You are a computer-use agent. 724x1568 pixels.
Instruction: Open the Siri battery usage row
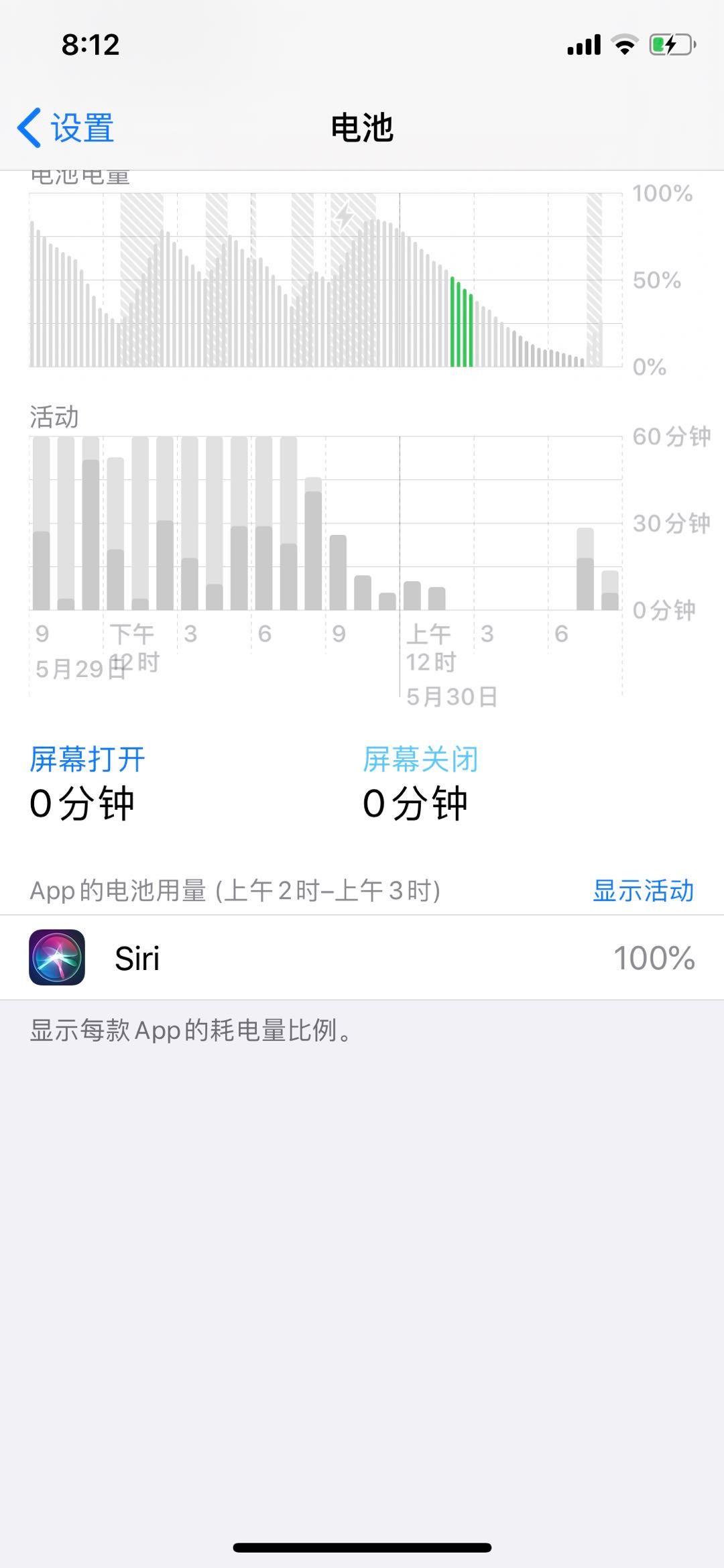pos(362,957)
